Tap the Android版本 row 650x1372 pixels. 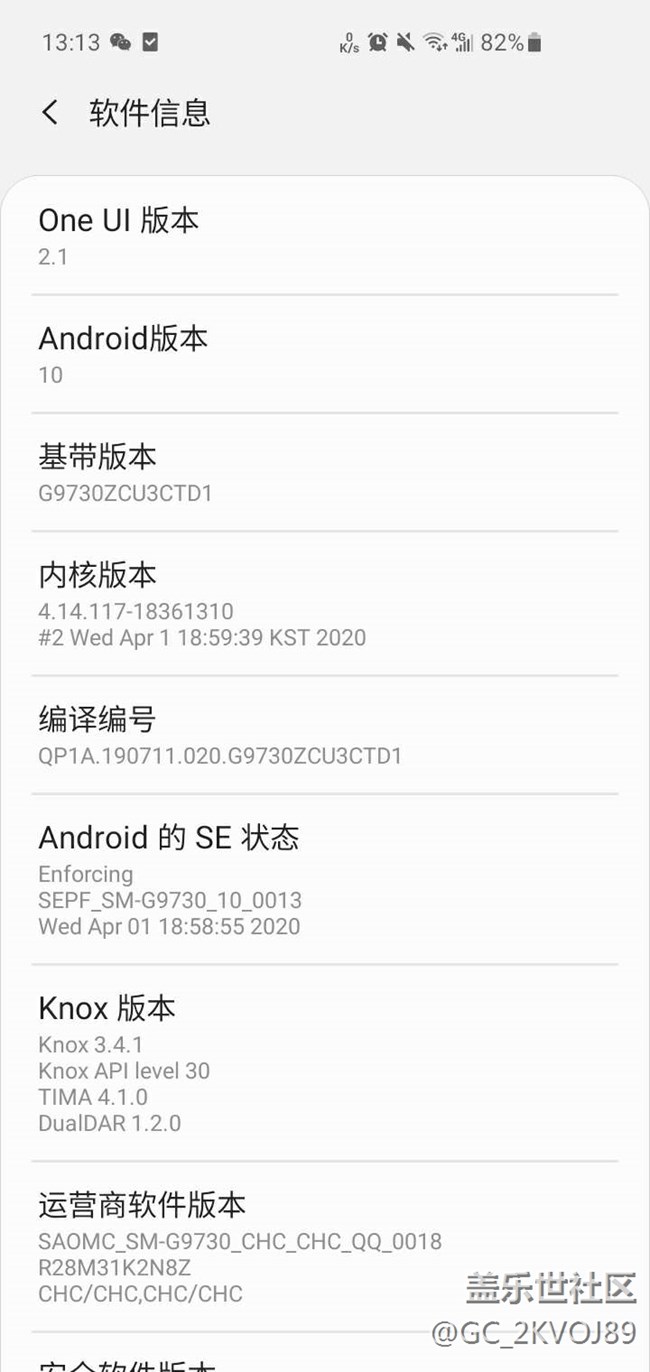point(324,355)
